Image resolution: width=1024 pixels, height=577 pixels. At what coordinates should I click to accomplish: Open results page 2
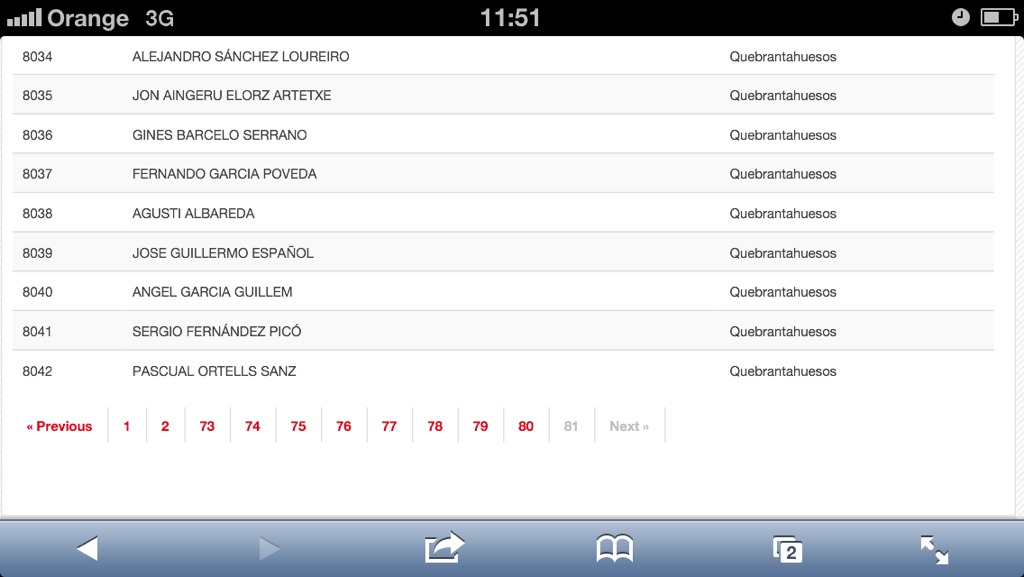(x=165, y=426)
